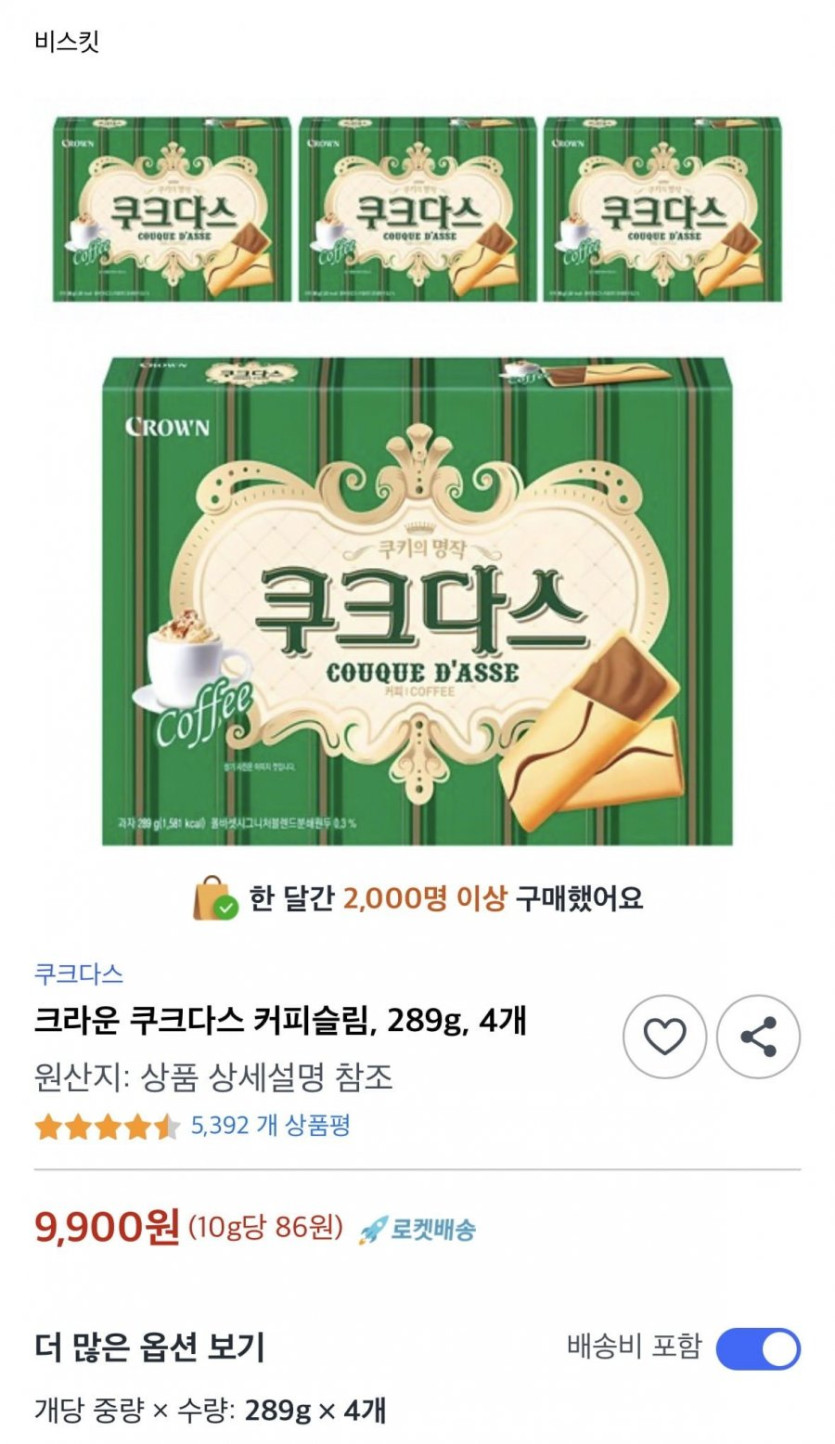Turn off the 배송비 포함 switch
The width and height of the screenshot is (835, 1444).
coord(758,1348)
